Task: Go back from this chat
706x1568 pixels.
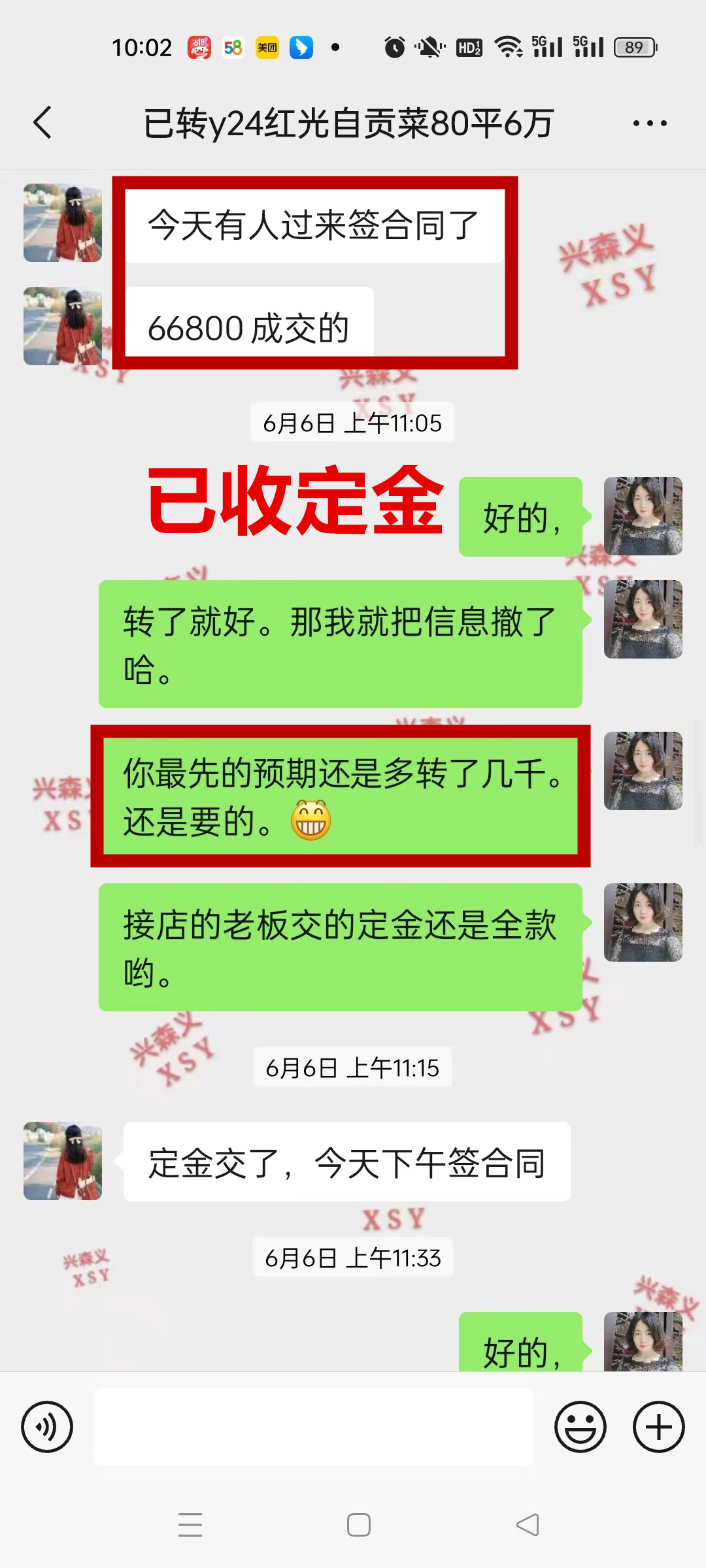Action: 43,123
